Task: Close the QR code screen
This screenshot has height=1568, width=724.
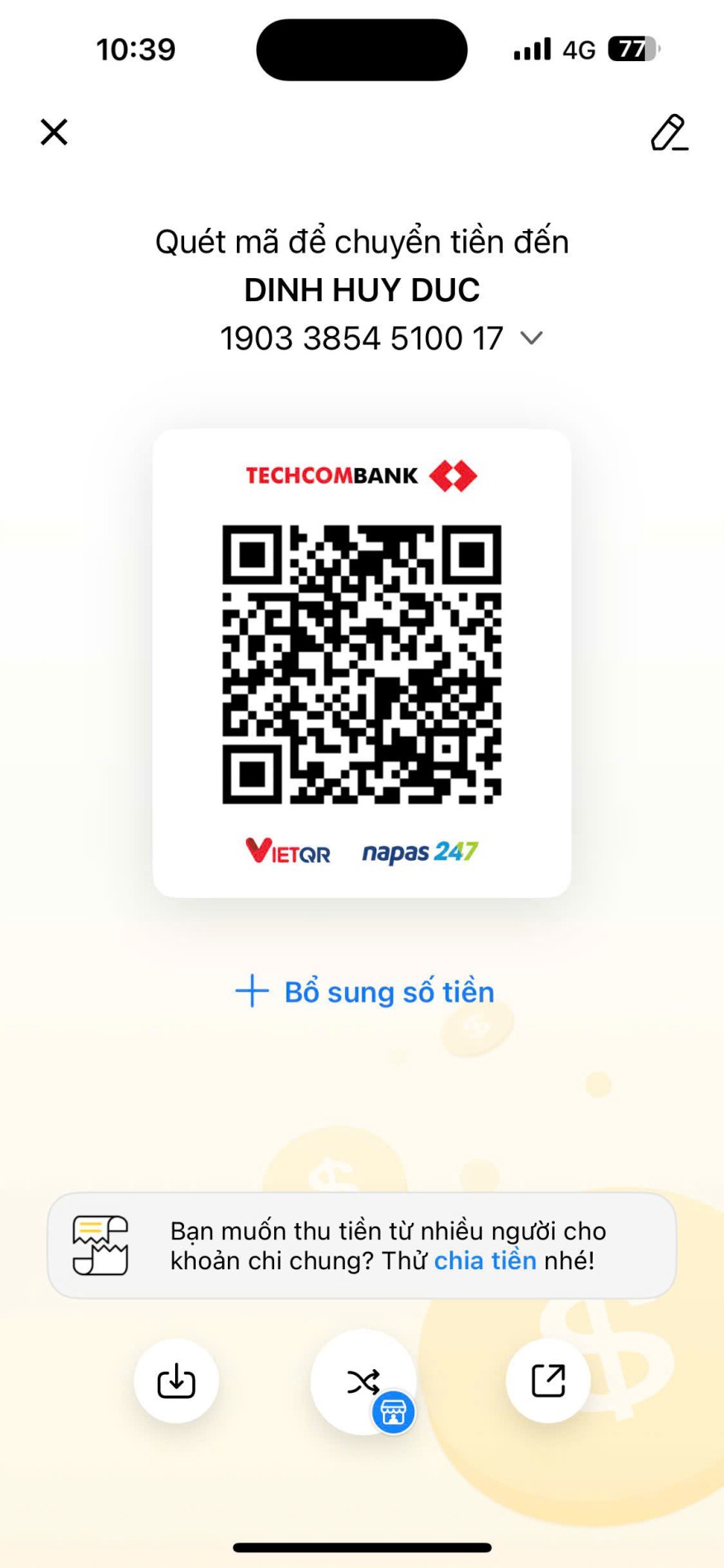Action: point(54,132)
